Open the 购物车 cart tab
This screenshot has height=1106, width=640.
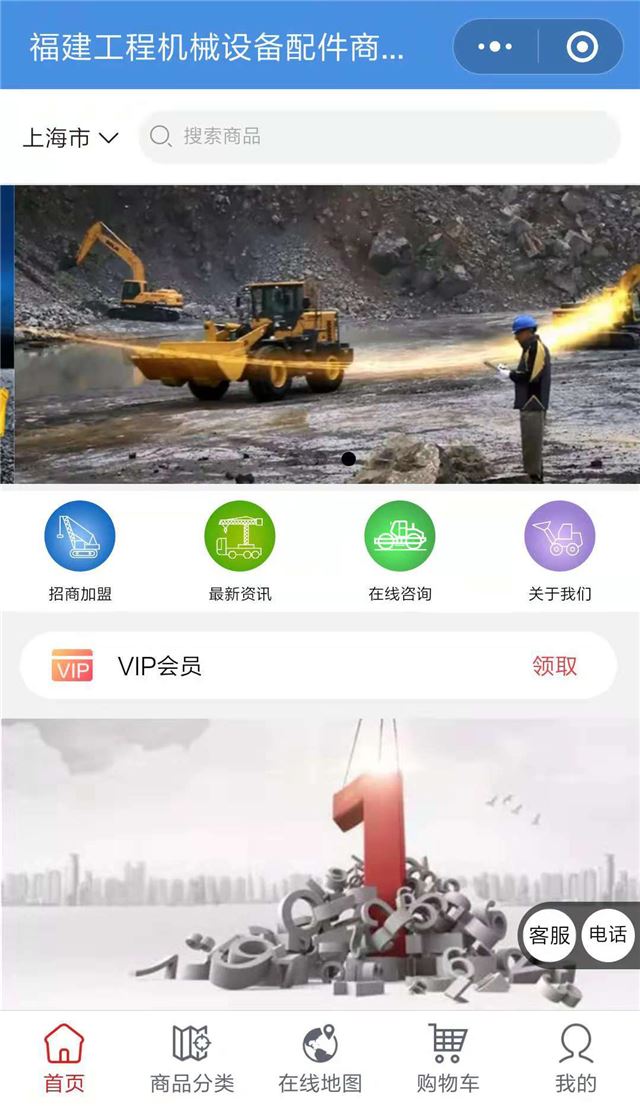[x=448, y=1058]
